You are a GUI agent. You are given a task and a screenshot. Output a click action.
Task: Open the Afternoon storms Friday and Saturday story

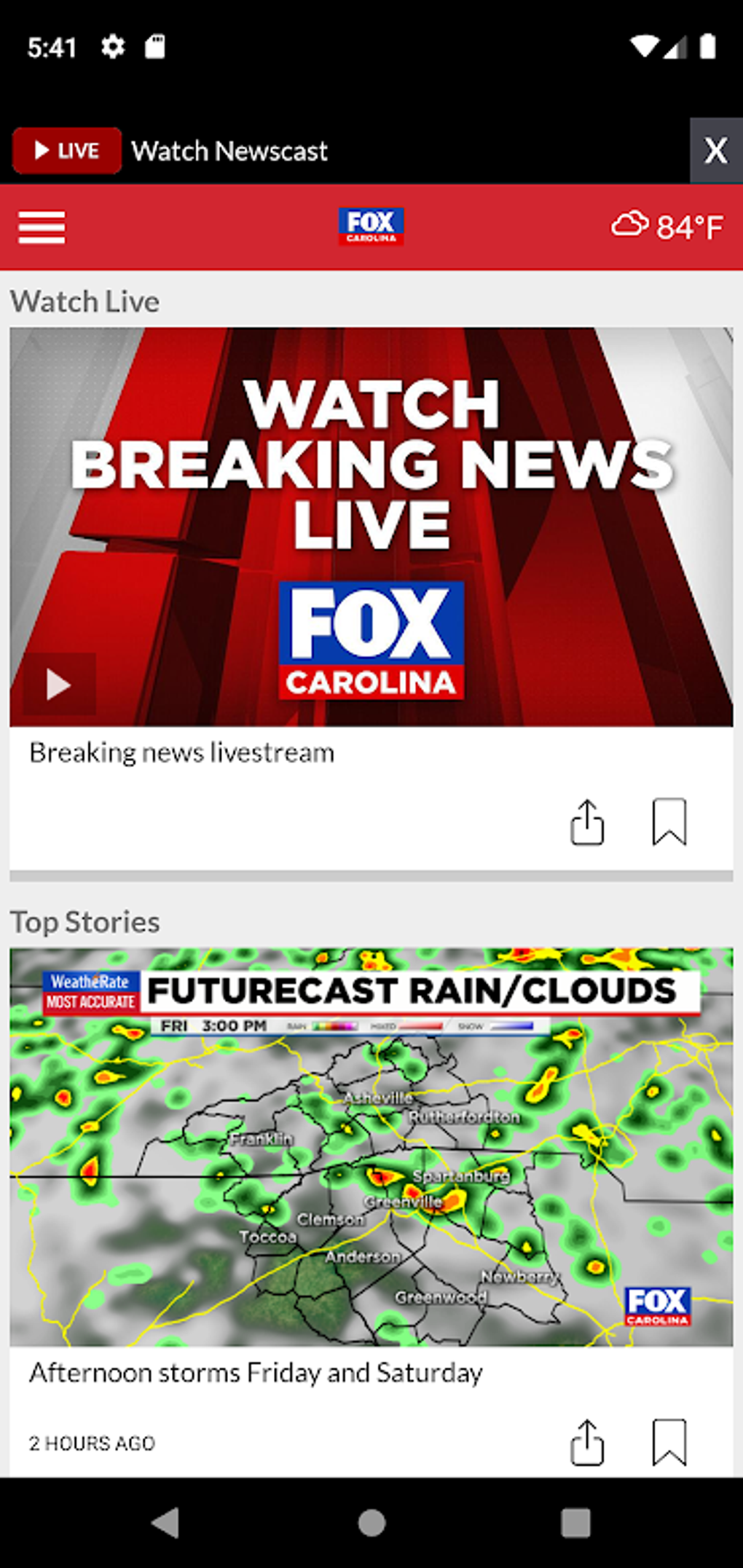tap(255, 1372)
